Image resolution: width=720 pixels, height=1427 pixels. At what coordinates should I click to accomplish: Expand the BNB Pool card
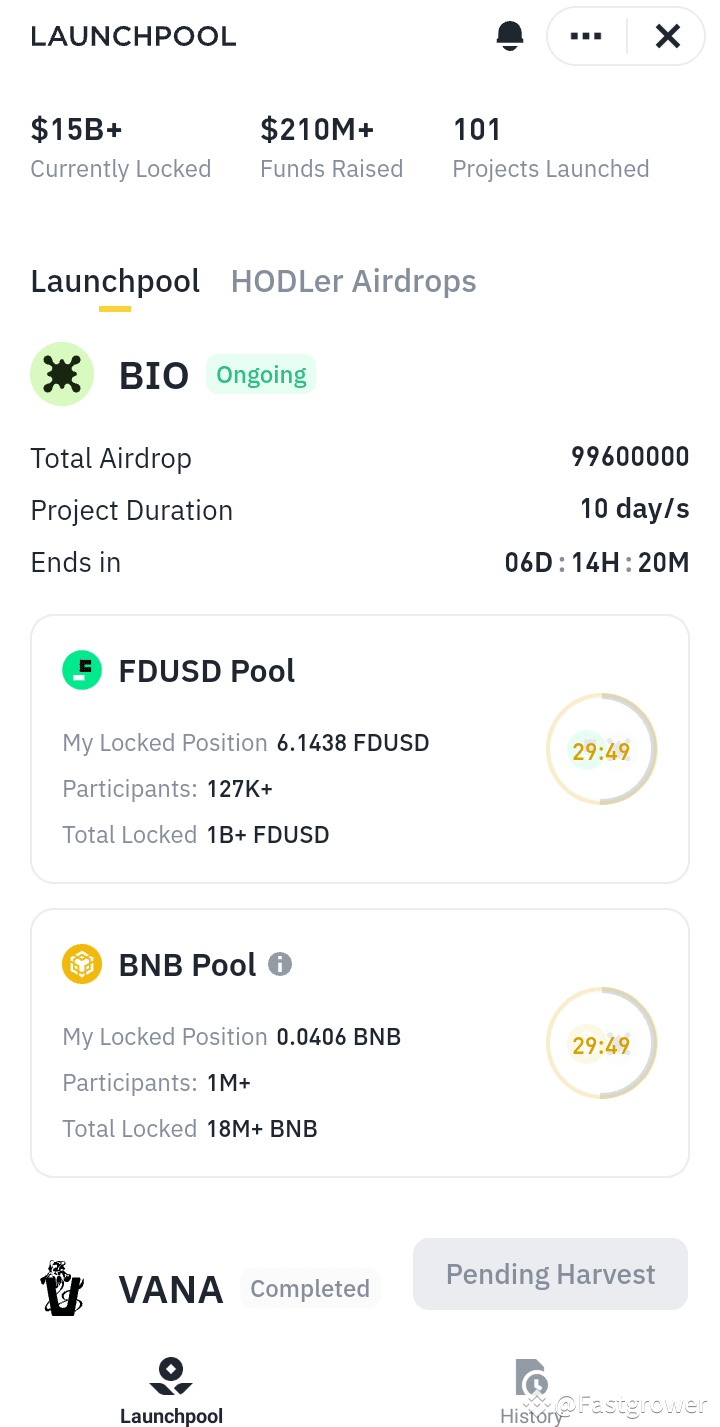coord(360,1042)
